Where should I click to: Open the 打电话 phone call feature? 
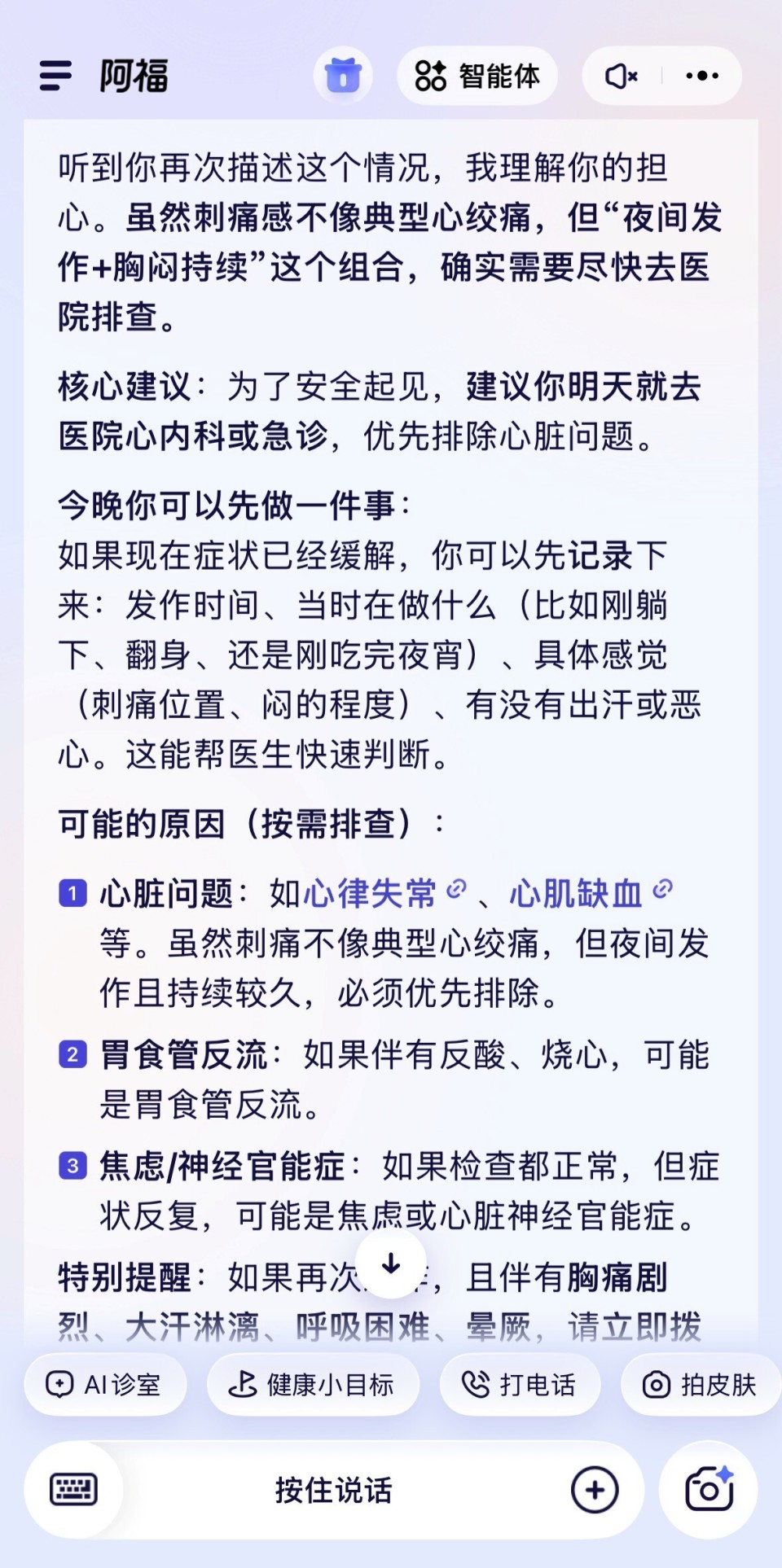point(520,1384)
